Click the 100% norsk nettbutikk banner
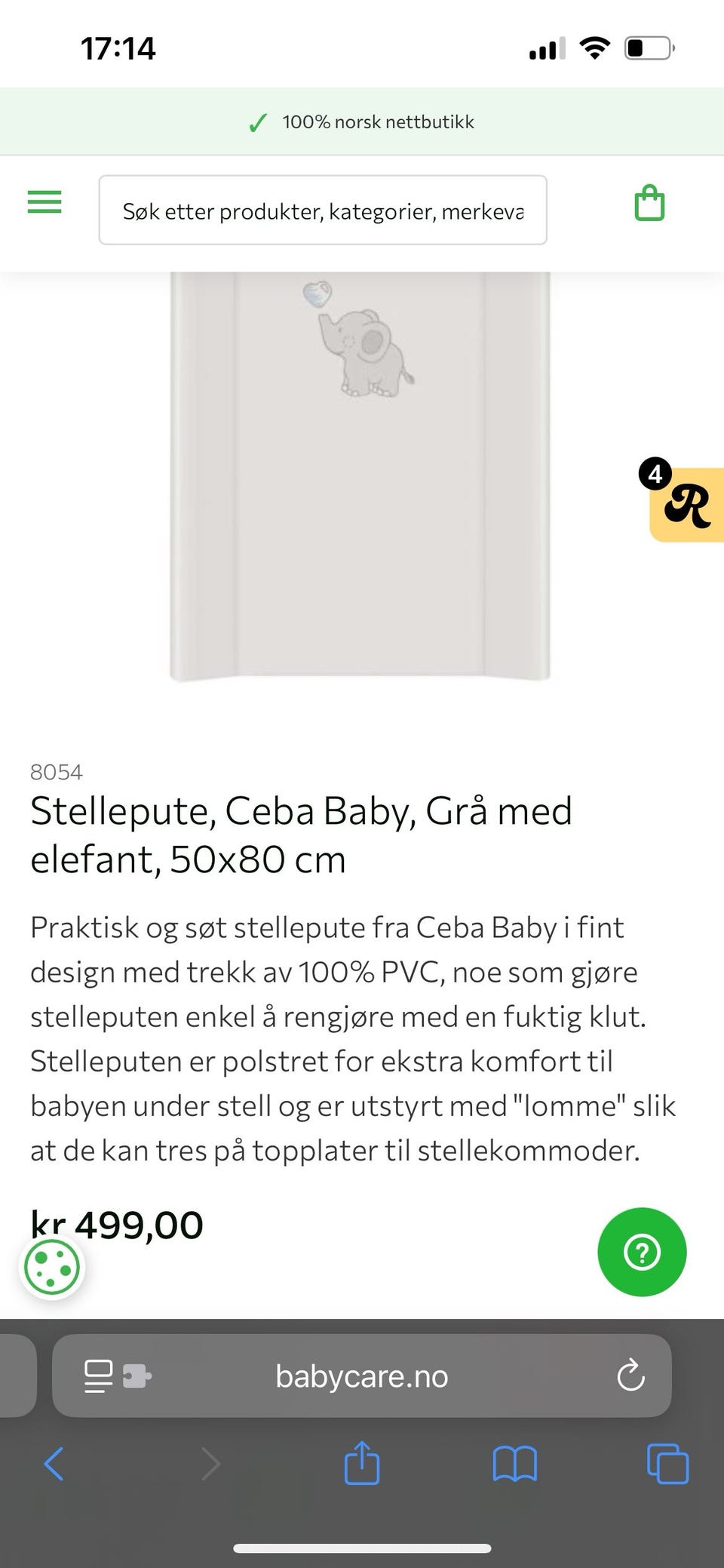The width and height of the screenshot is (724, 1568). click(362, 121)
